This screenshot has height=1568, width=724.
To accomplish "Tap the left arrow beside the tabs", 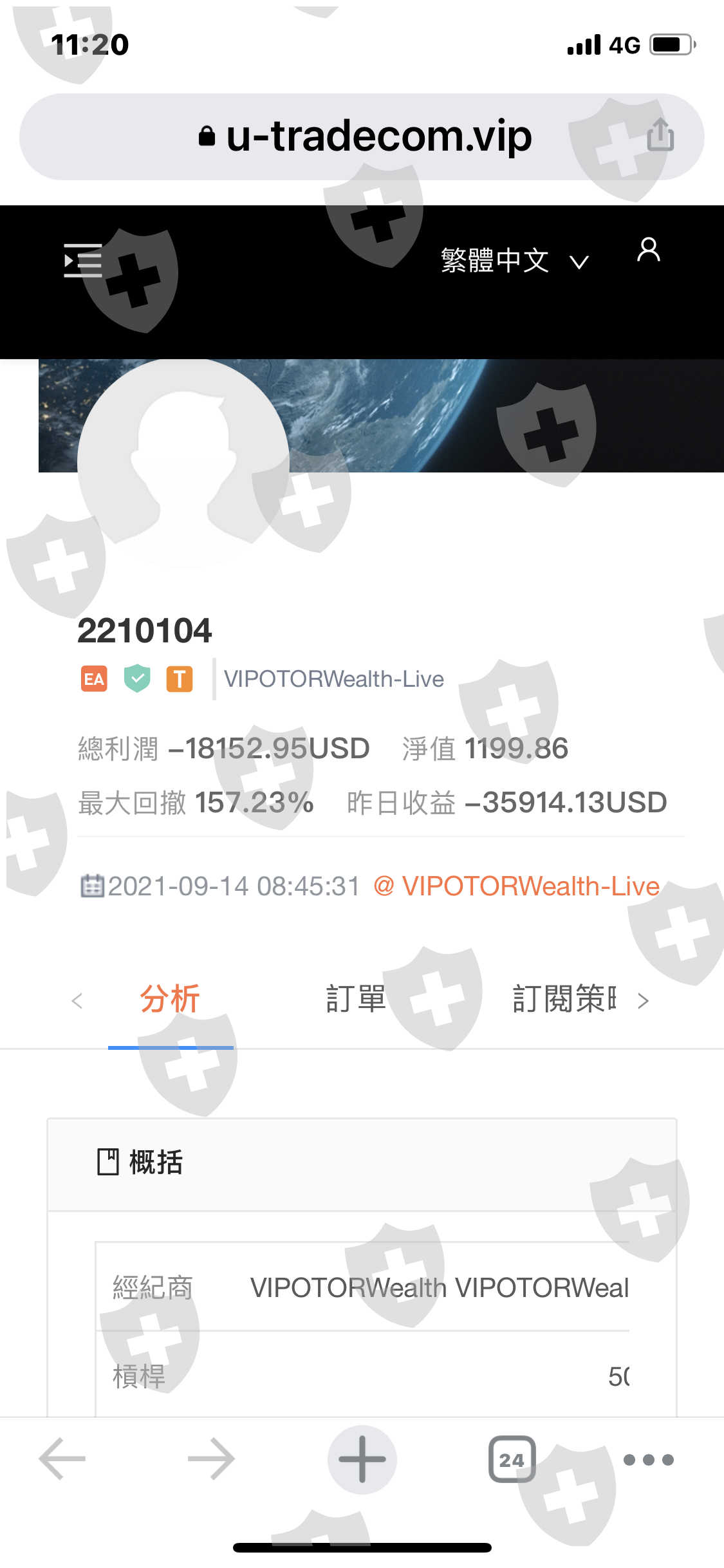I will tap(77, 1001).
